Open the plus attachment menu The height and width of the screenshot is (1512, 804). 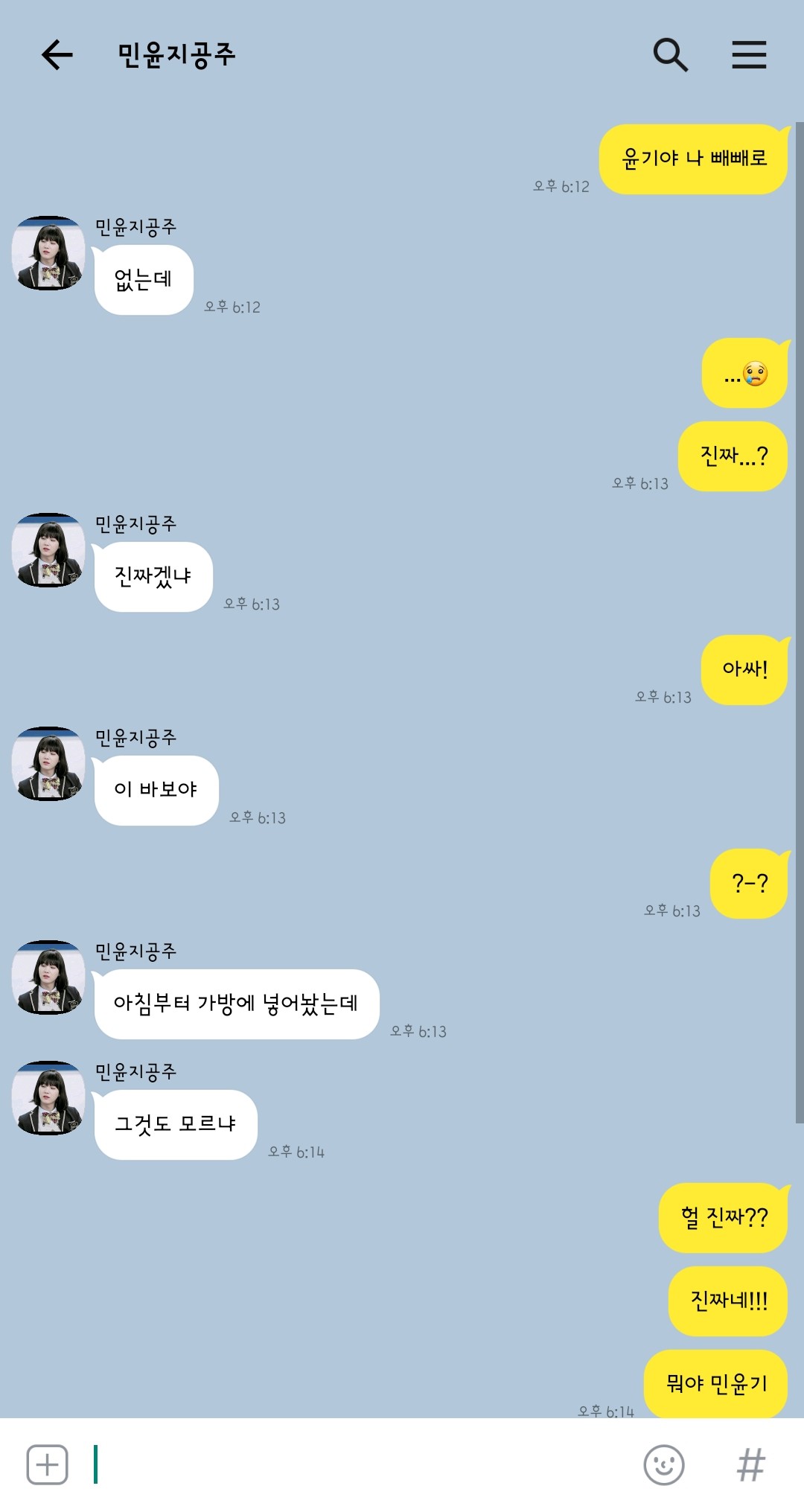[x=47, y=1464]
